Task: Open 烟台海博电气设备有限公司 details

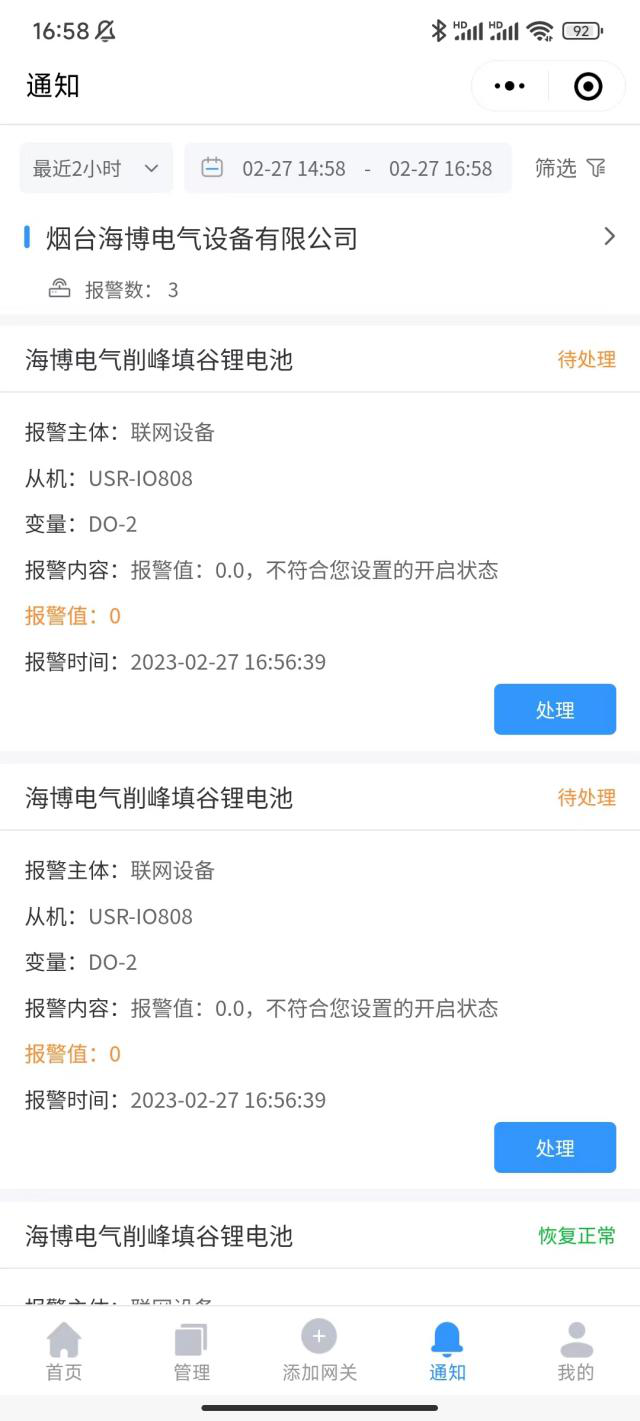Action: [x=320, y=238]
